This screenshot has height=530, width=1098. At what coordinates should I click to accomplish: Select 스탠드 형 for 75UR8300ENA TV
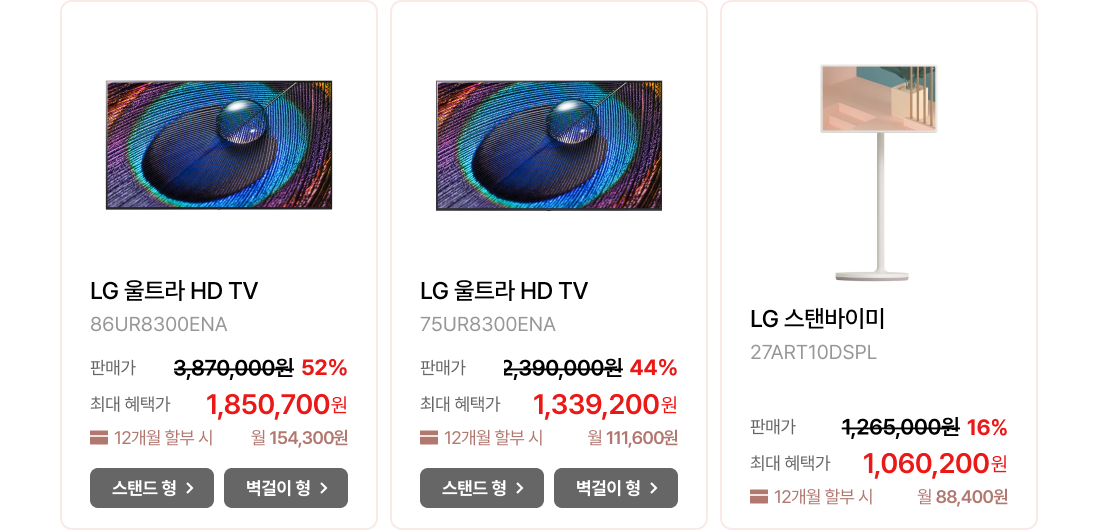point(482,488)
